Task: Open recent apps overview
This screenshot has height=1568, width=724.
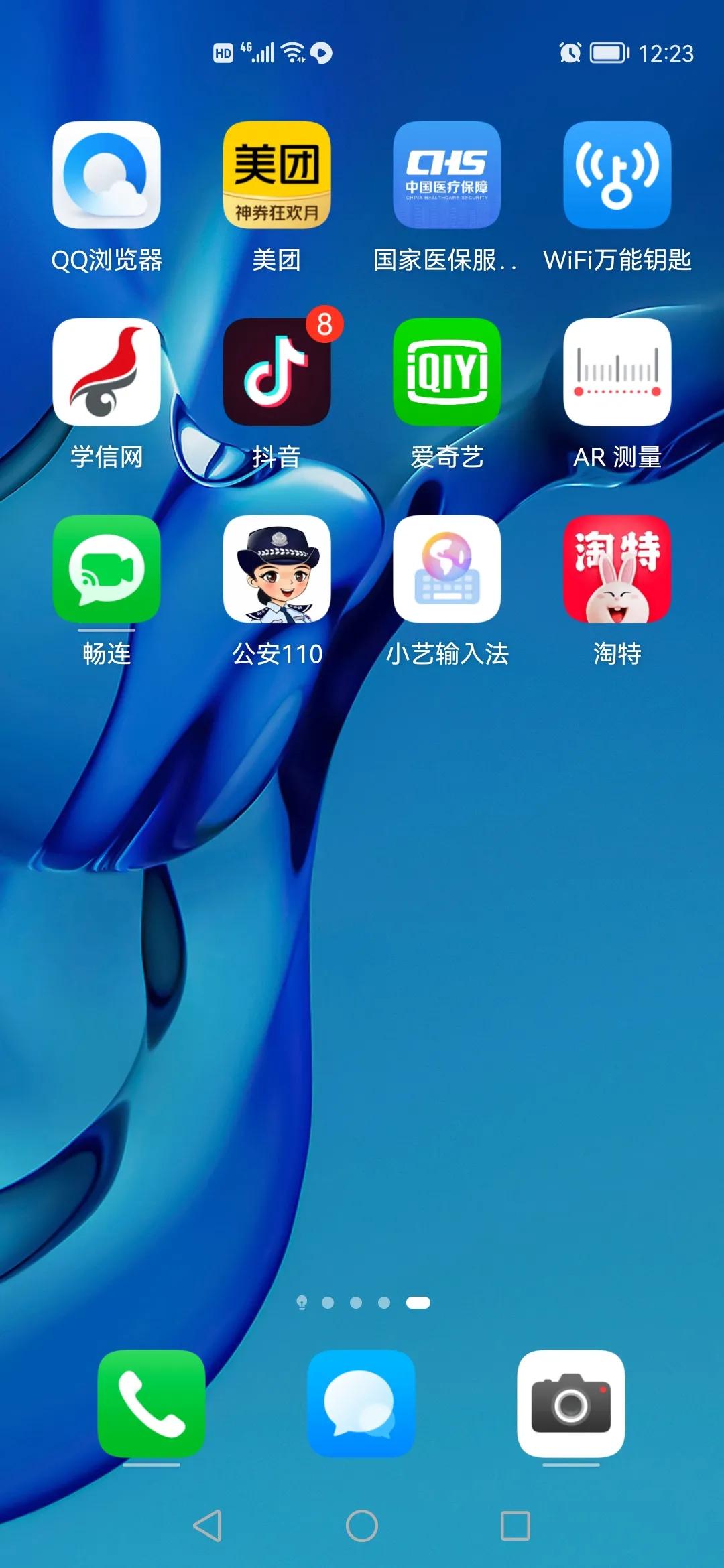Action: [x=516, y=1526]
